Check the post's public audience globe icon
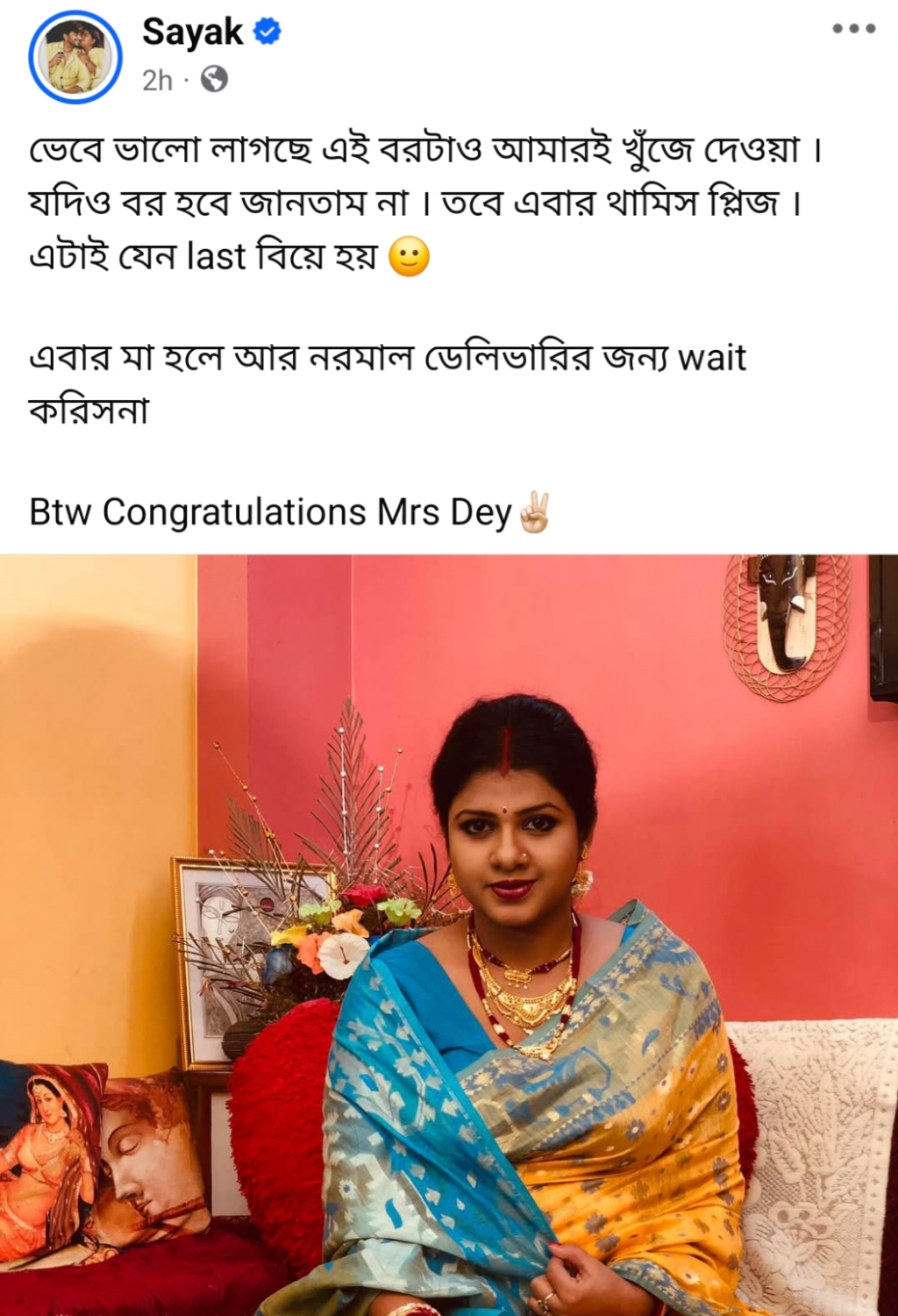The height and width of the screenshot is (1316, 898). [x=214, y=80]
